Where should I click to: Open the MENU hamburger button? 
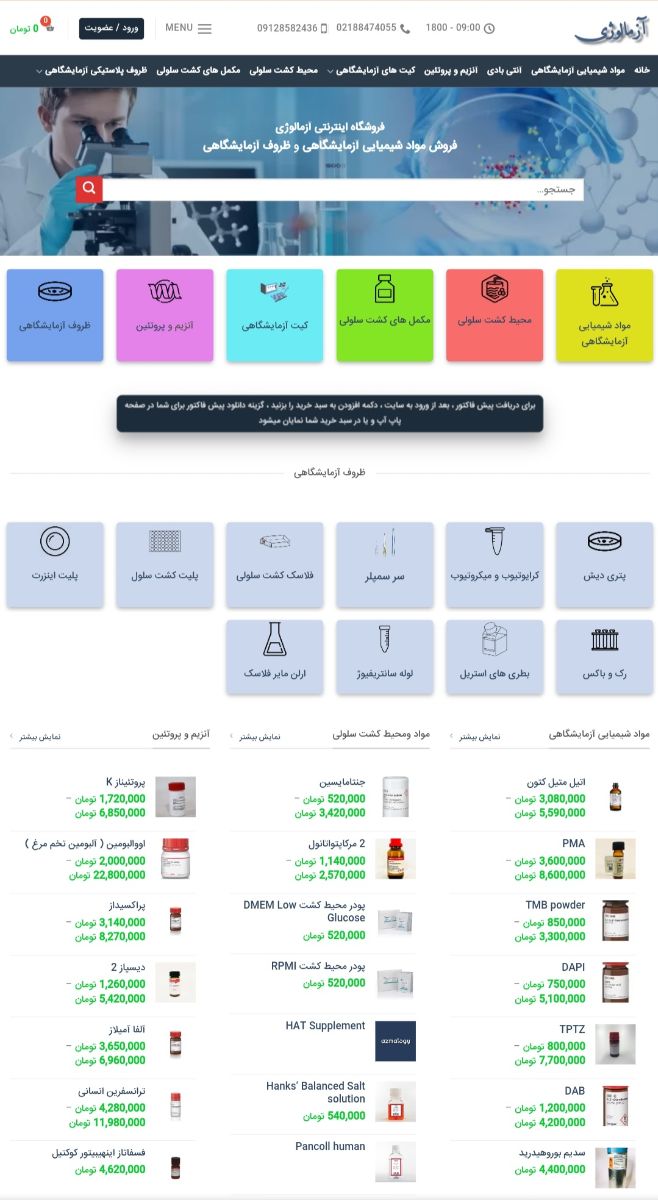coord(188,28)
